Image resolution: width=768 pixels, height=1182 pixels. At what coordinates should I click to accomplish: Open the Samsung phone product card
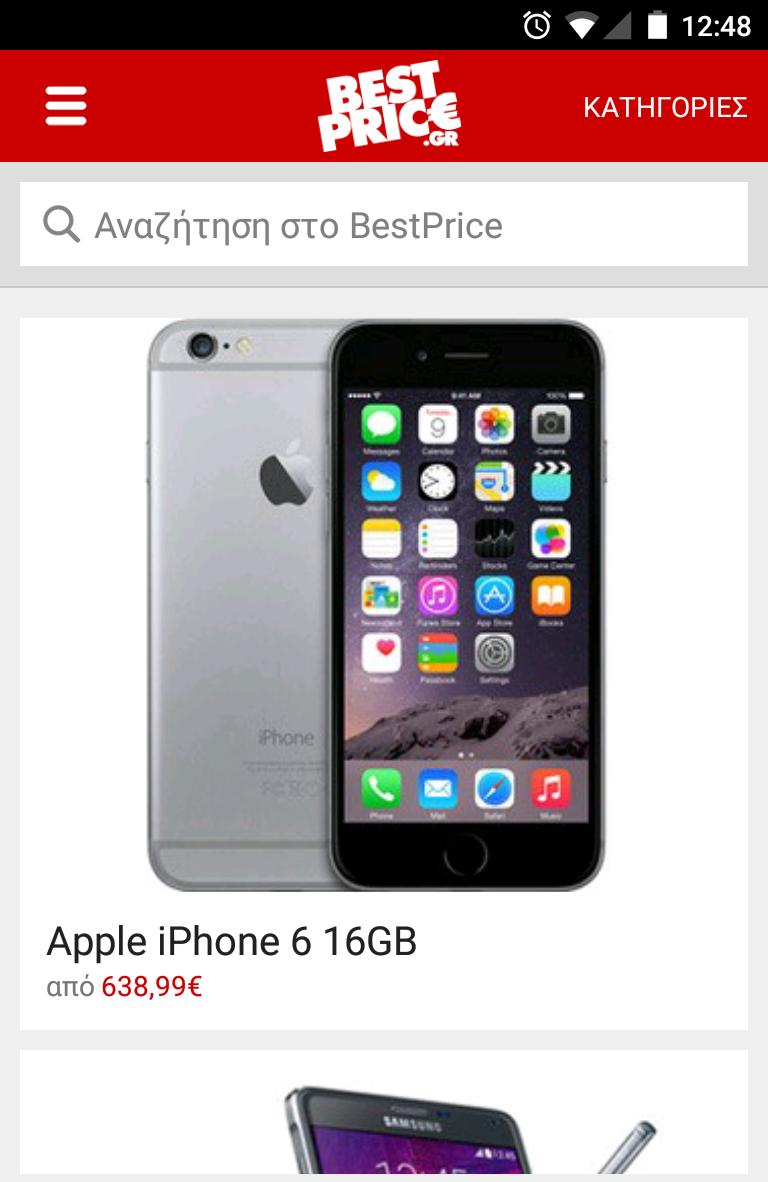coord(384,1115)
